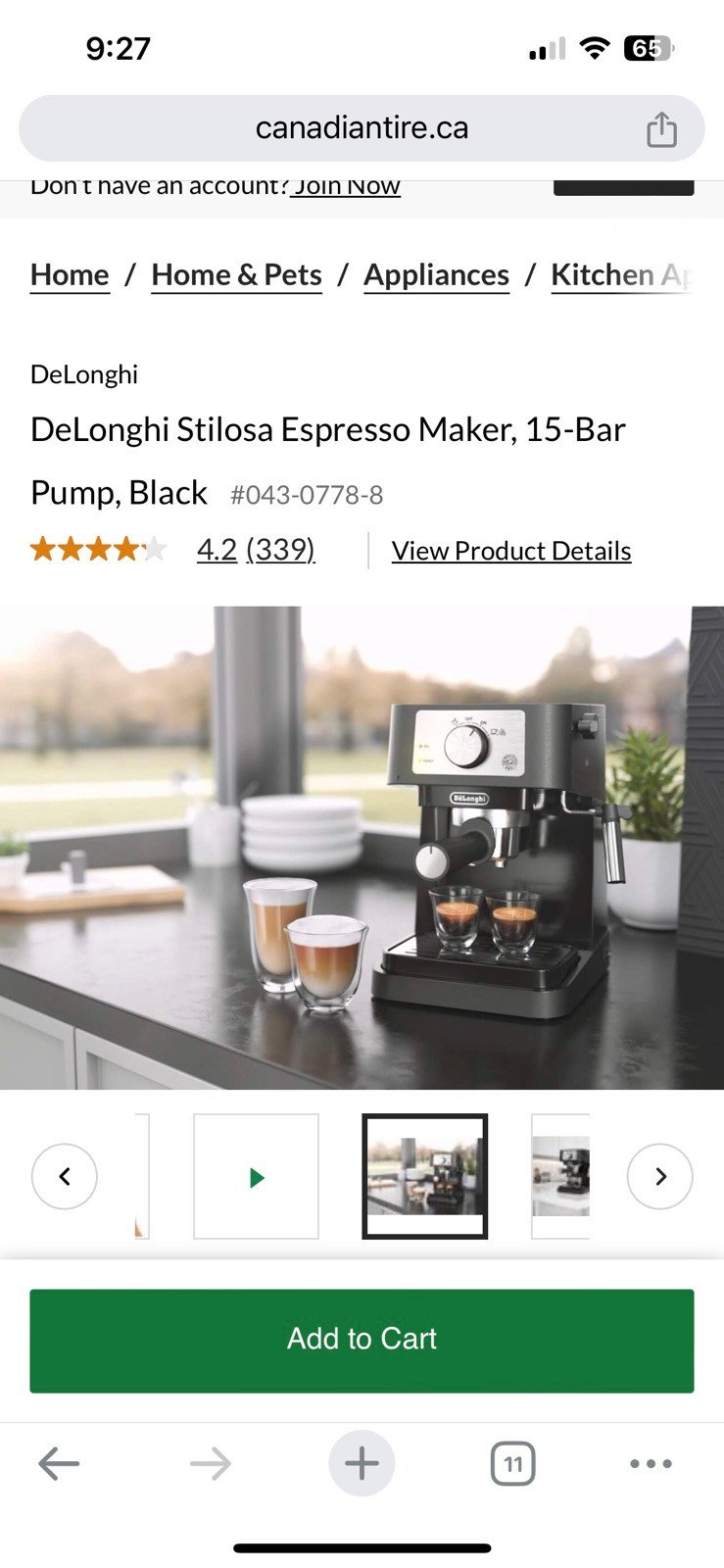Tap the canadiantire.ca address bar
The image size is (724, 1568).
tap(362, 128)
